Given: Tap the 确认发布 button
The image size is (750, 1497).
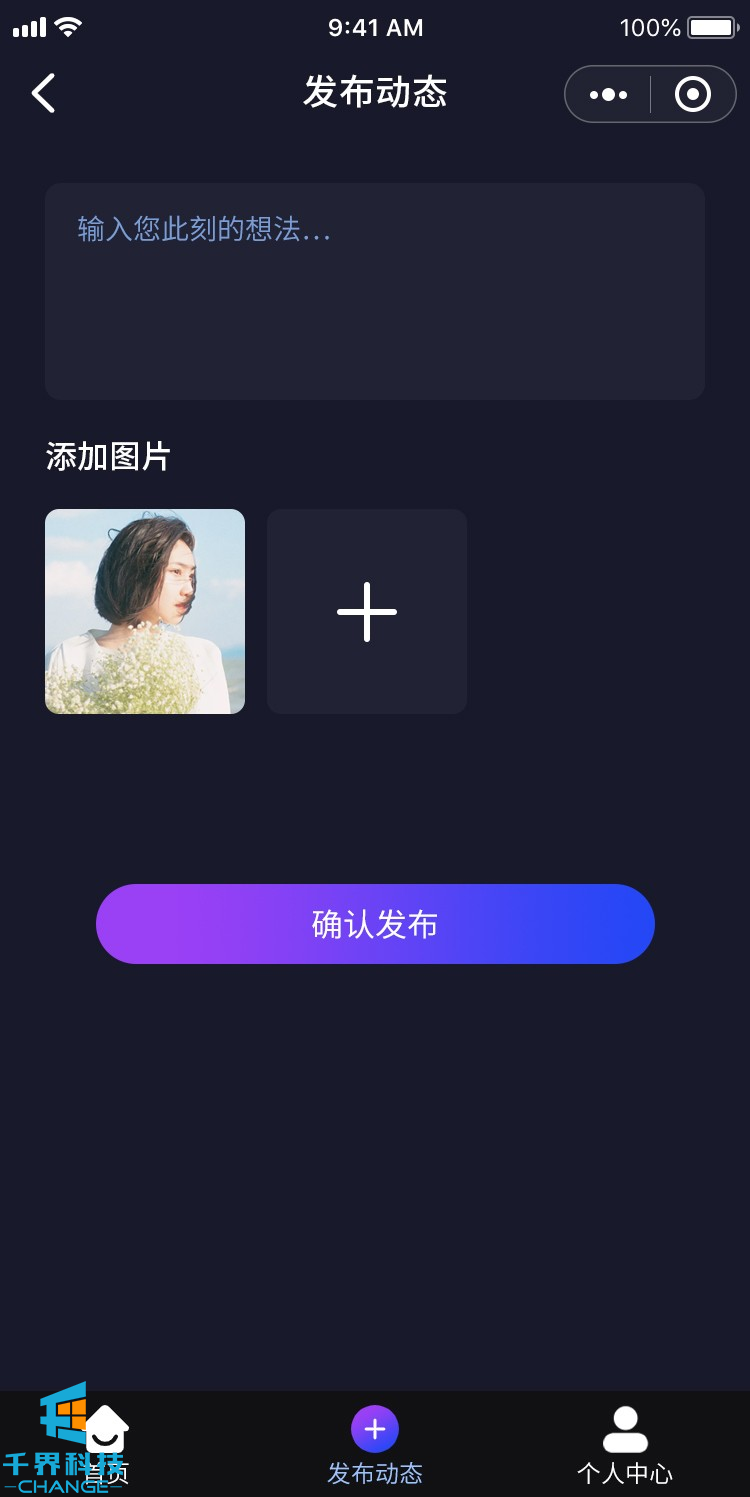Looking at the screenshot, I should point(375,924).
